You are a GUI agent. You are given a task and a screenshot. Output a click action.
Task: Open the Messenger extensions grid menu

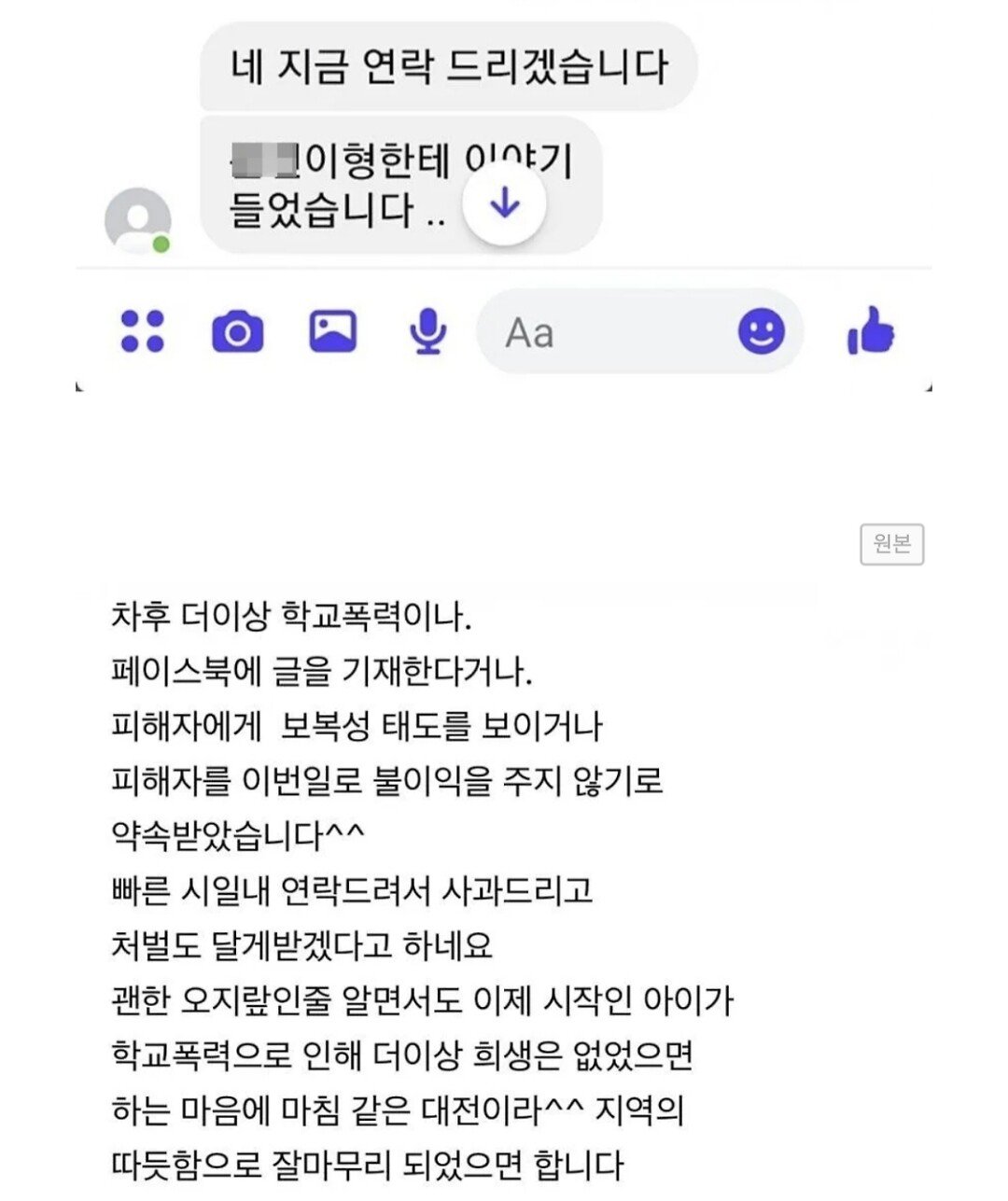click(x=142, y=333)
